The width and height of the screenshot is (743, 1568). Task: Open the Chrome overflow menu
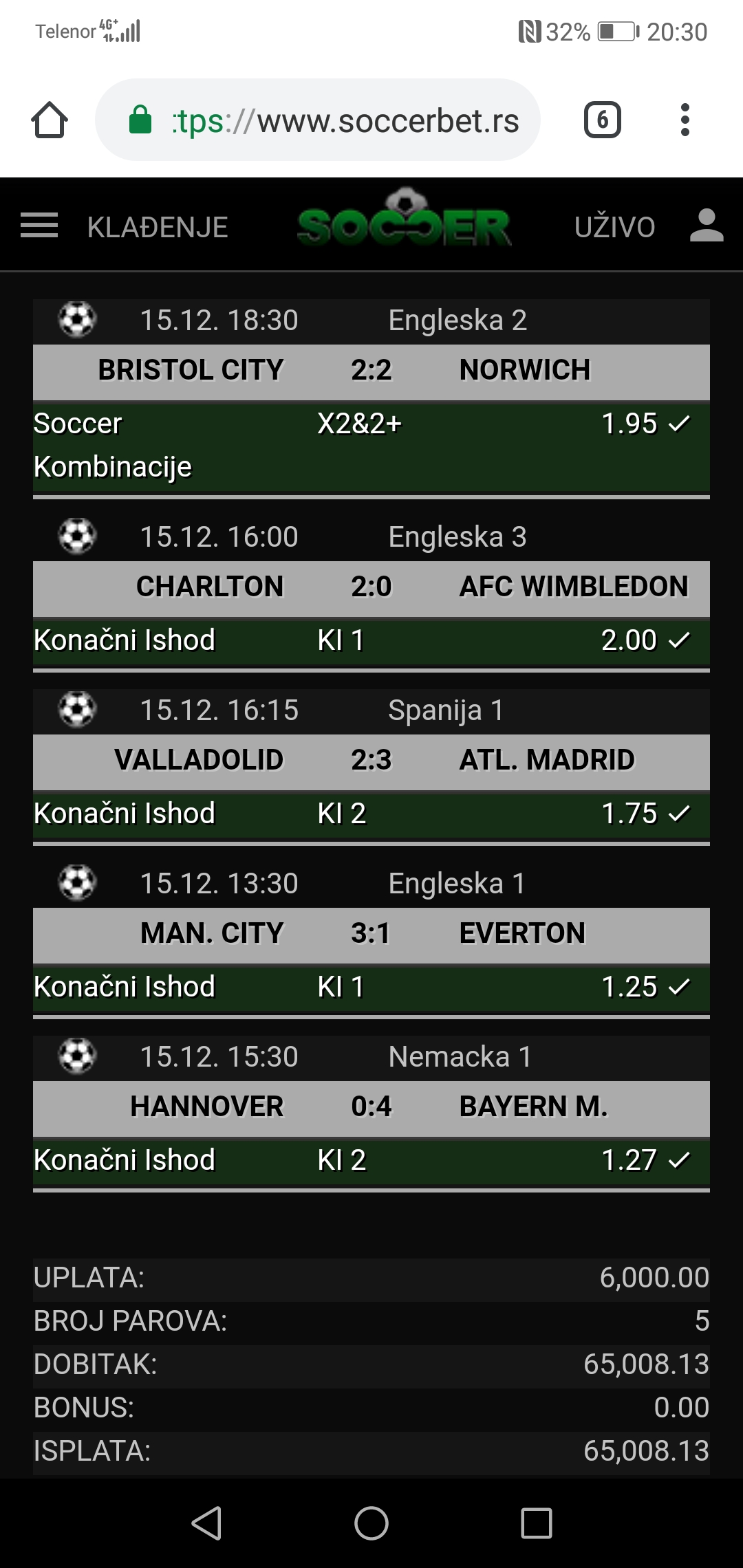685,120
